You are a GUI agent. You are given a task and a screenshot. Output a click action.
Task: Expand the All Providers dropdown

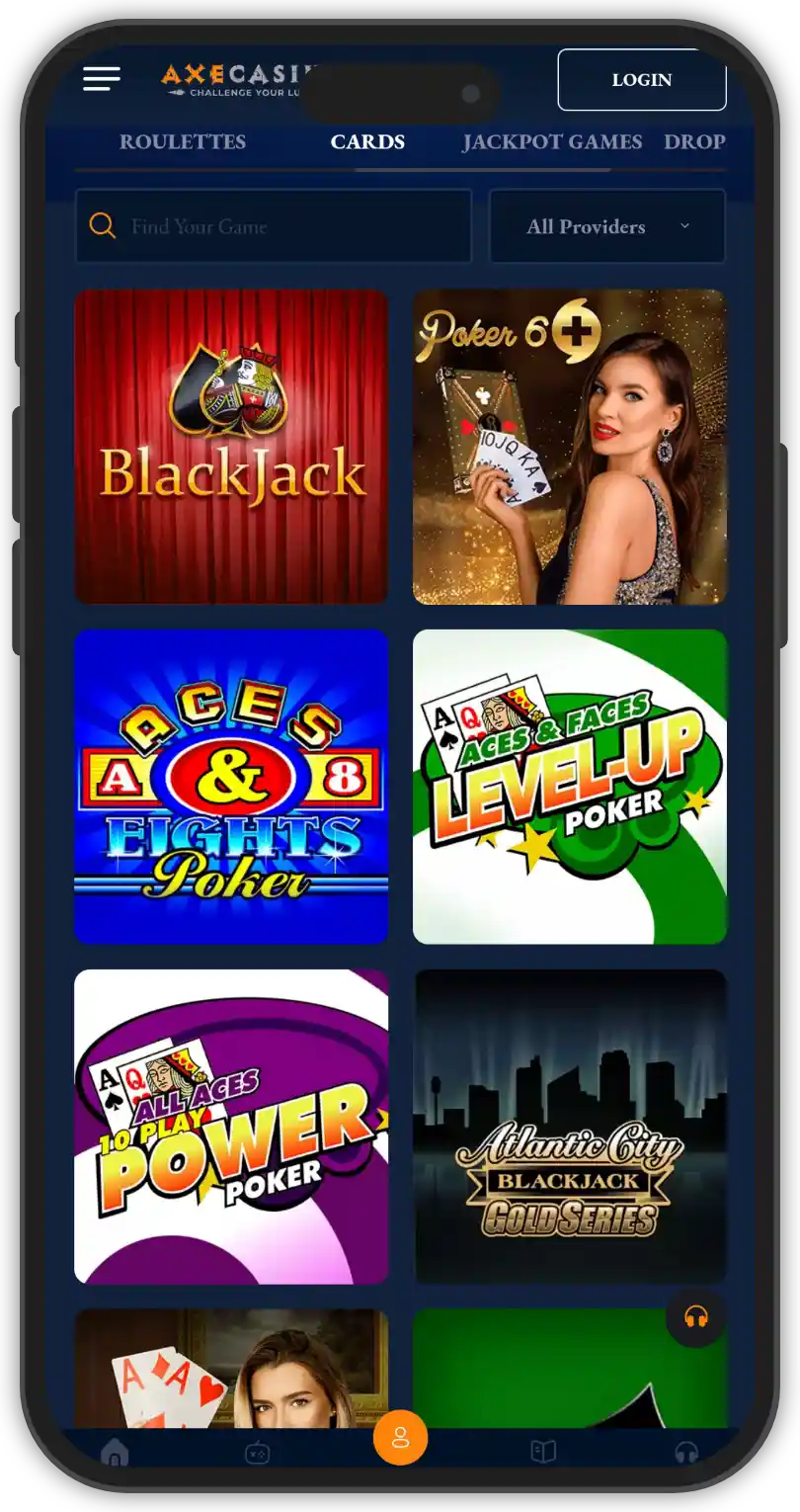coord(606,226)
